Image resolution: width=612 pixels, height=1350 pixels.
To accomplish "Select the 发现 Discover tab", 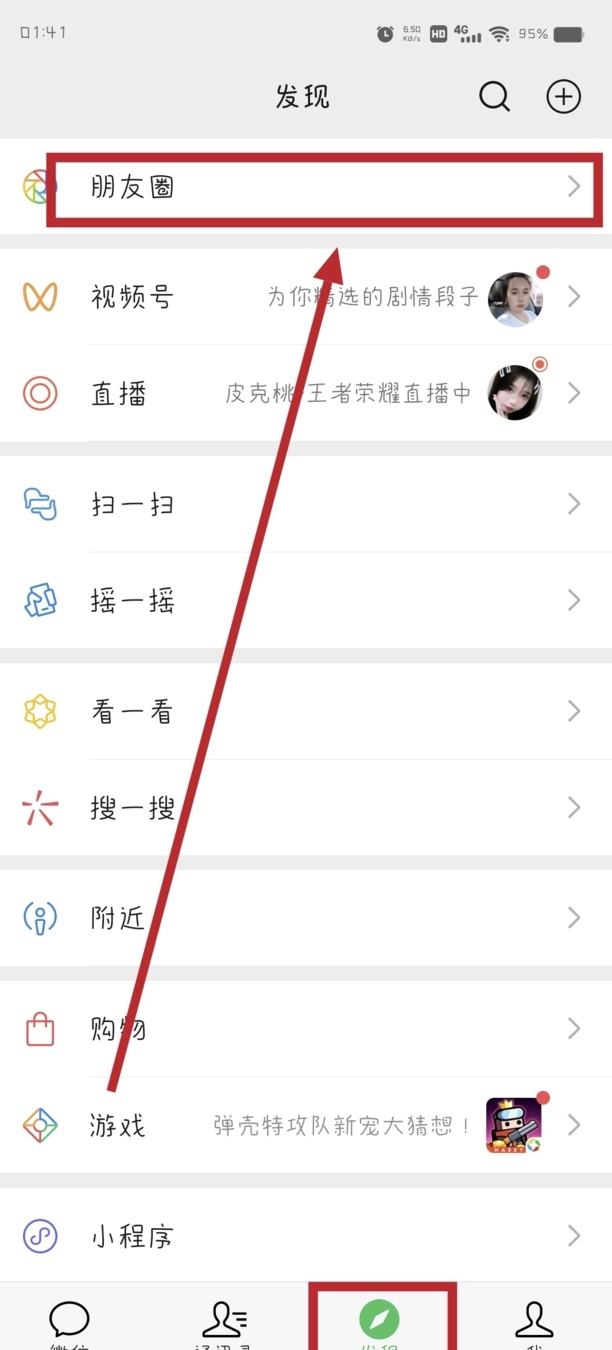I will coord(380,1322).
